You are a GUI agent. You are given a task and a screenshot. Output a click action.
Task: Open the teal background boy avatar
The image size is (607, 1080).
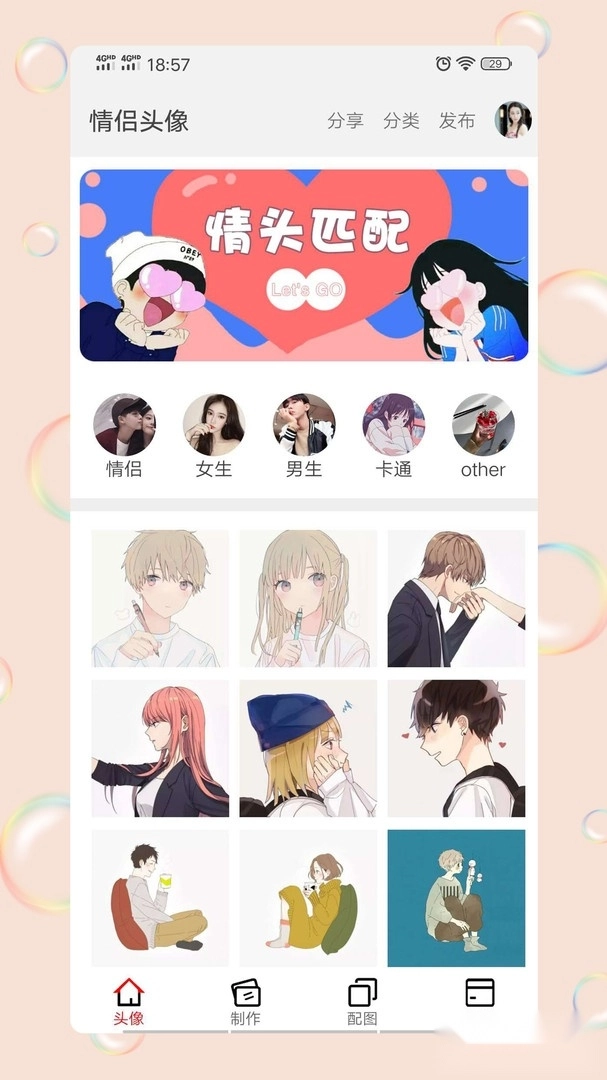[456, 898]
